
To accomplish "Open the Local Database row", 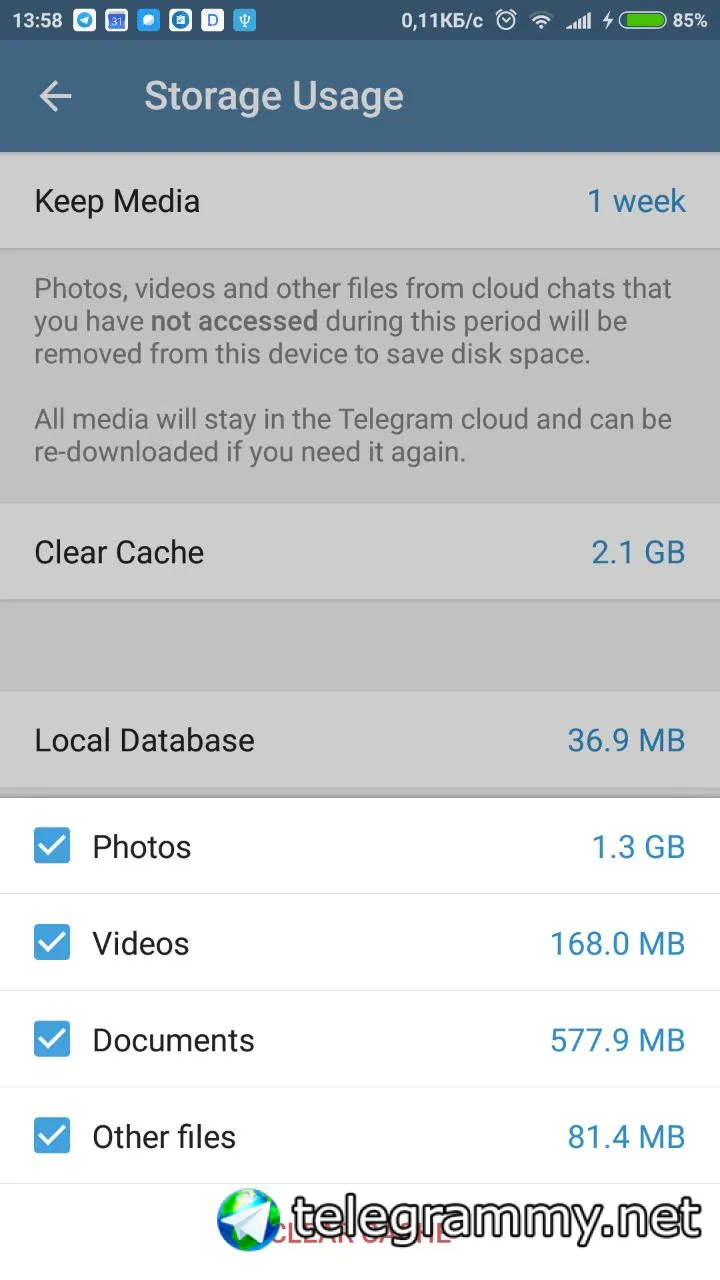I will (360, 740).
